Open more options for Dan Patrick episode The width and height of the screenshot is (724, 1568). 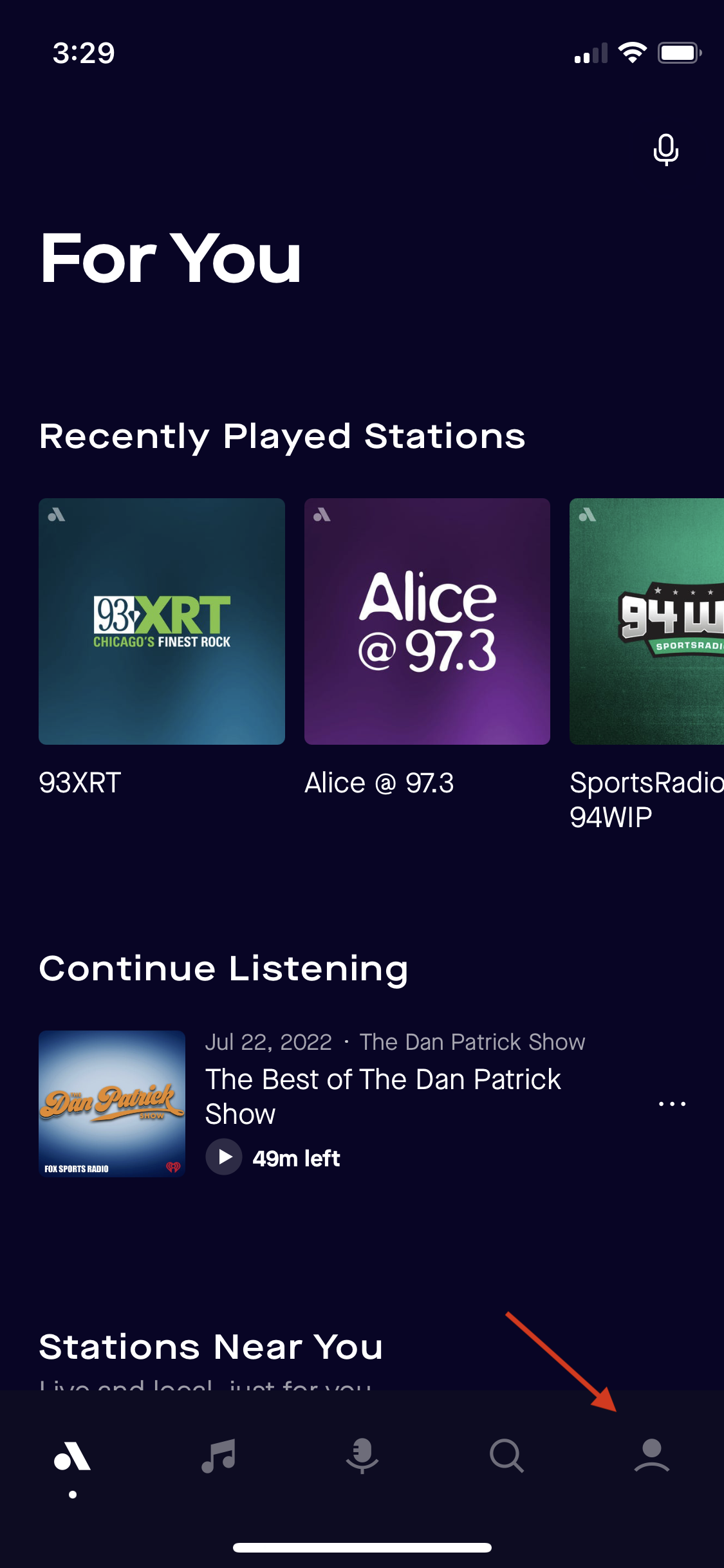click(x=672, y=1104)
